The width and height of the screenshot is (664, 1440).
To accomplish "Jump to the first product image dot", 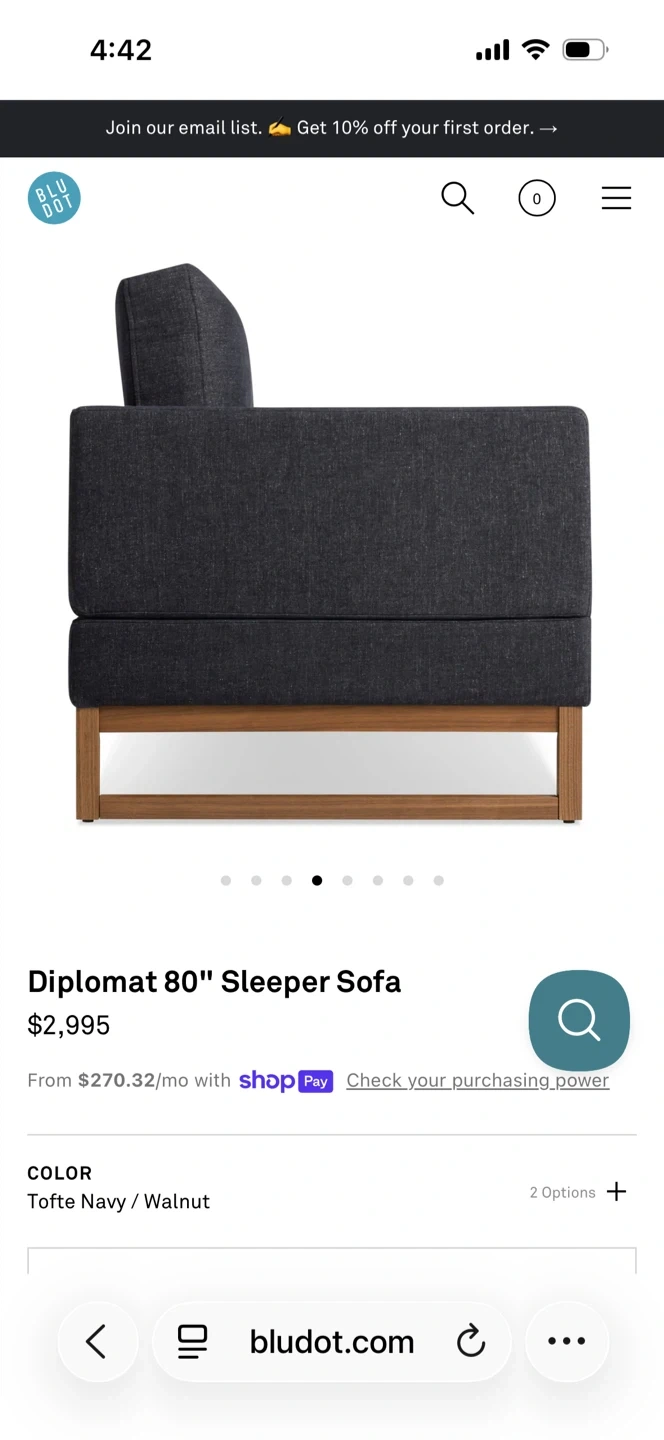I will (226, 881).
